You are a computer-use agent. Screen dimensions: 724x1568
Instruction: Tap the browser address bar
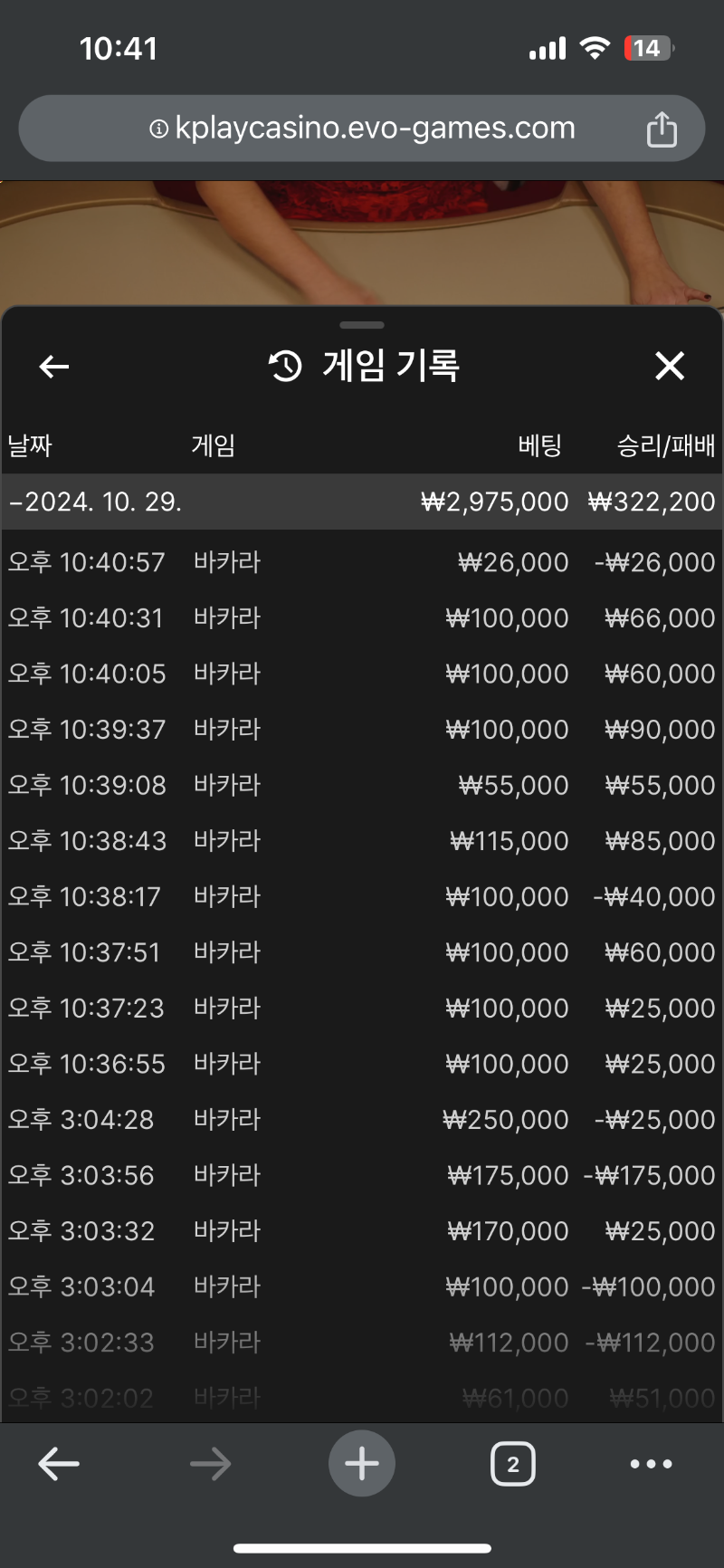362,129
